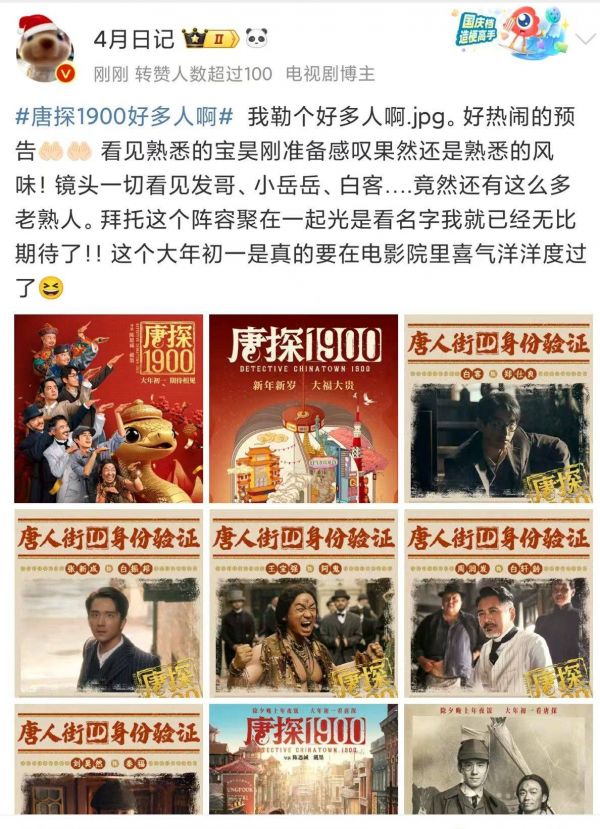The image size is (600, 829).
Task: Expand the post options chevron
Action: coord(585,38)
